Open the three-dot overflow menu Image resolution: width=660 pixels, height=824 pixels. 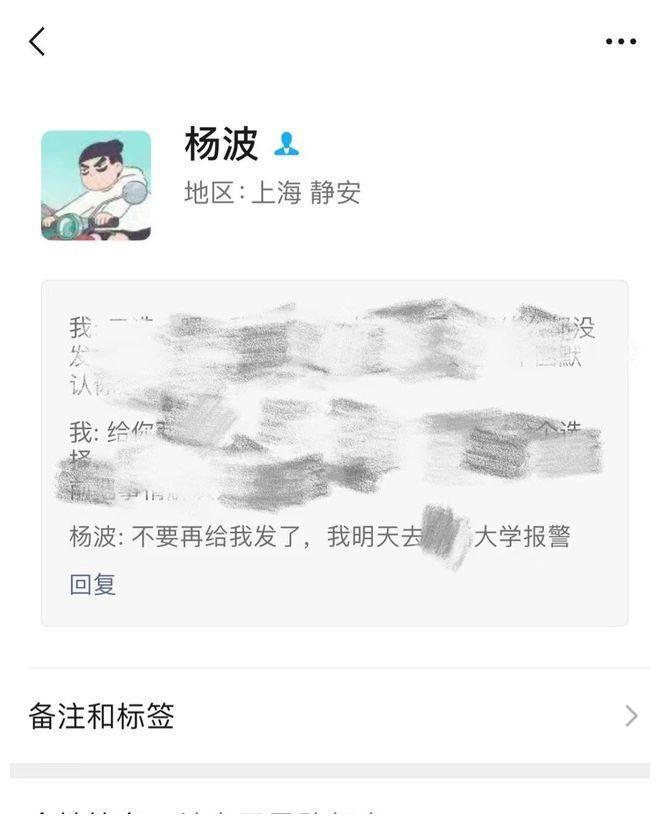coord(620,41)
